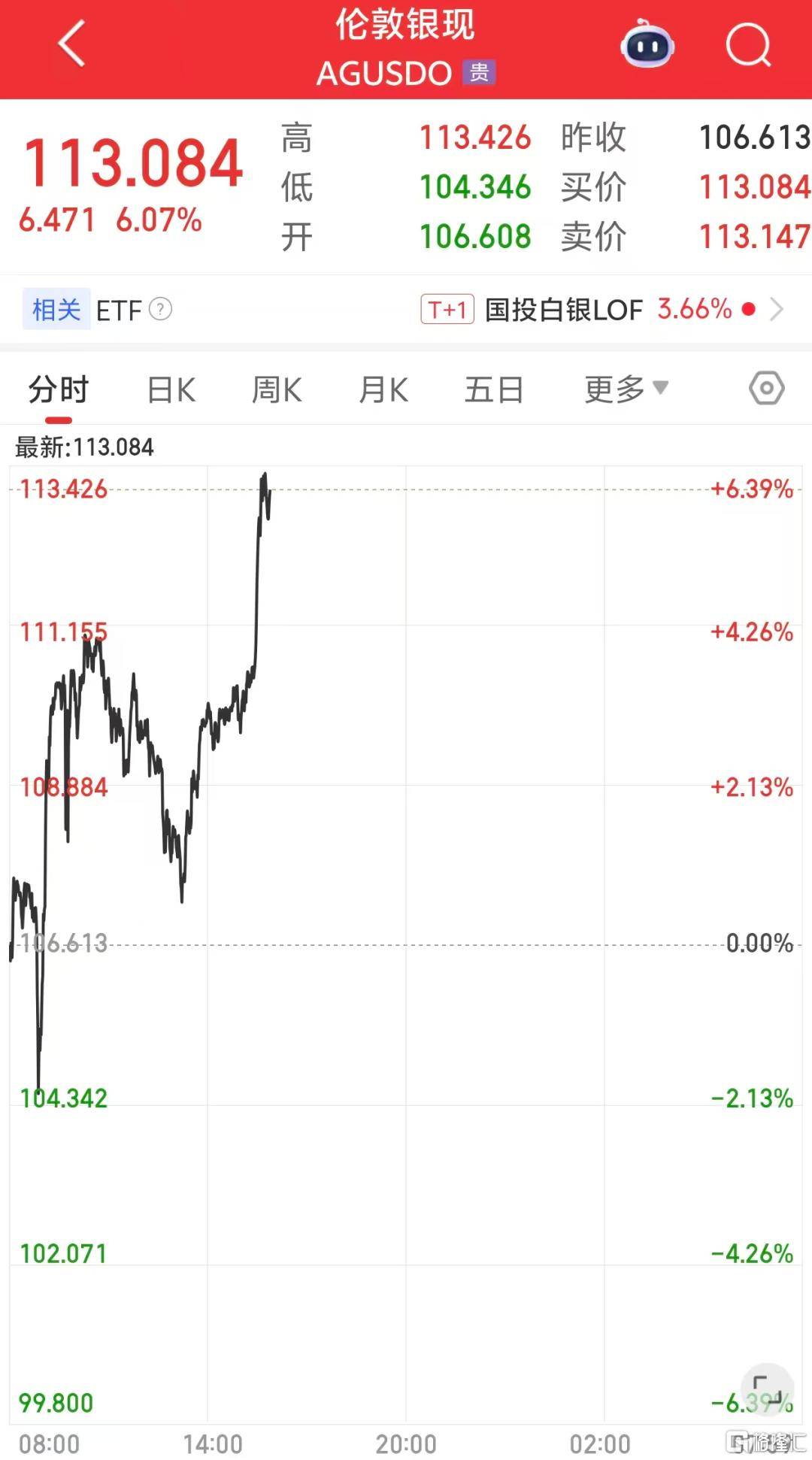Open search from the magnifier icon
Screen dimensions: 812x1460
(748, 47)
